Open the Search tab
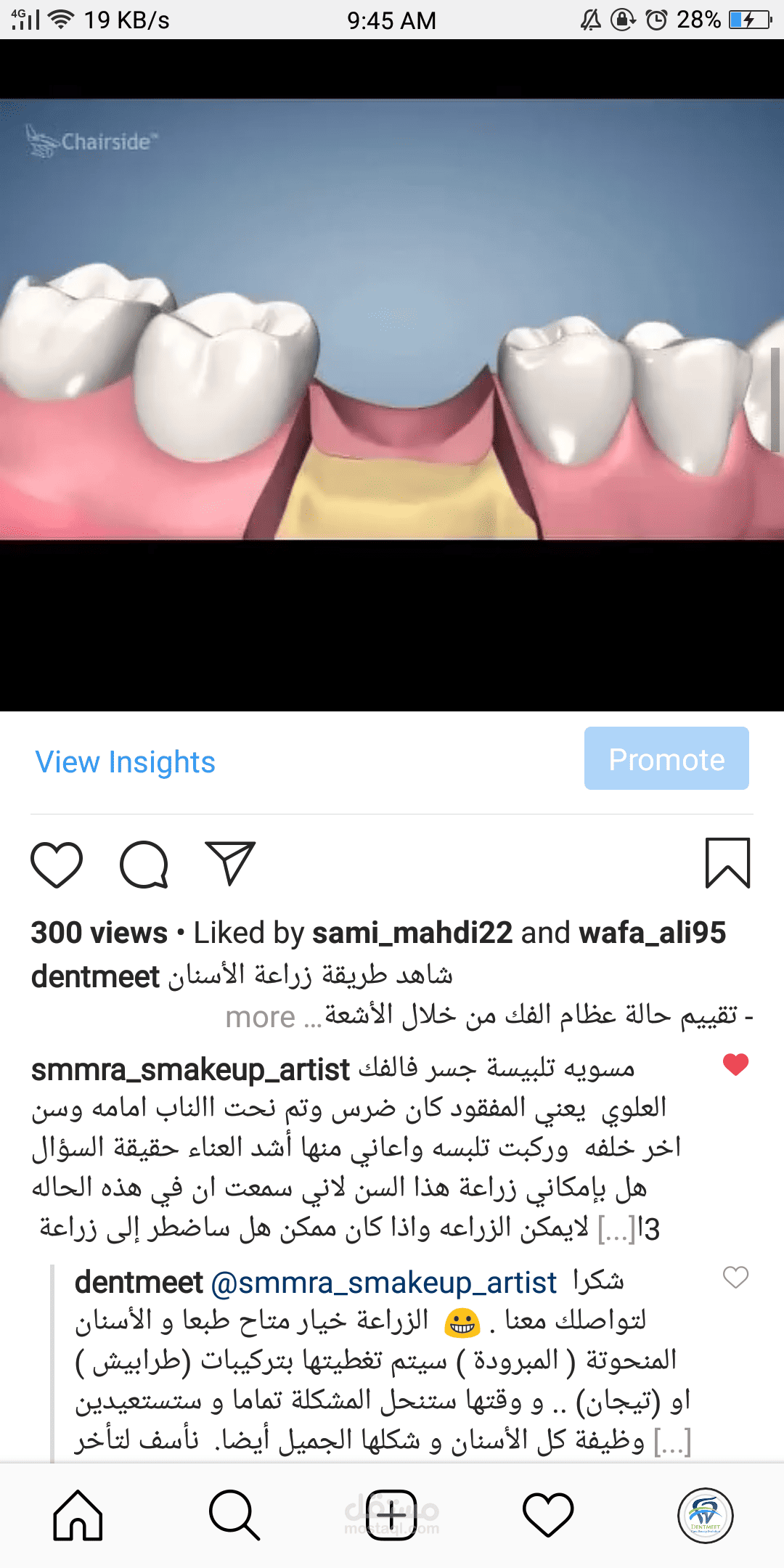 [234, 1515]
